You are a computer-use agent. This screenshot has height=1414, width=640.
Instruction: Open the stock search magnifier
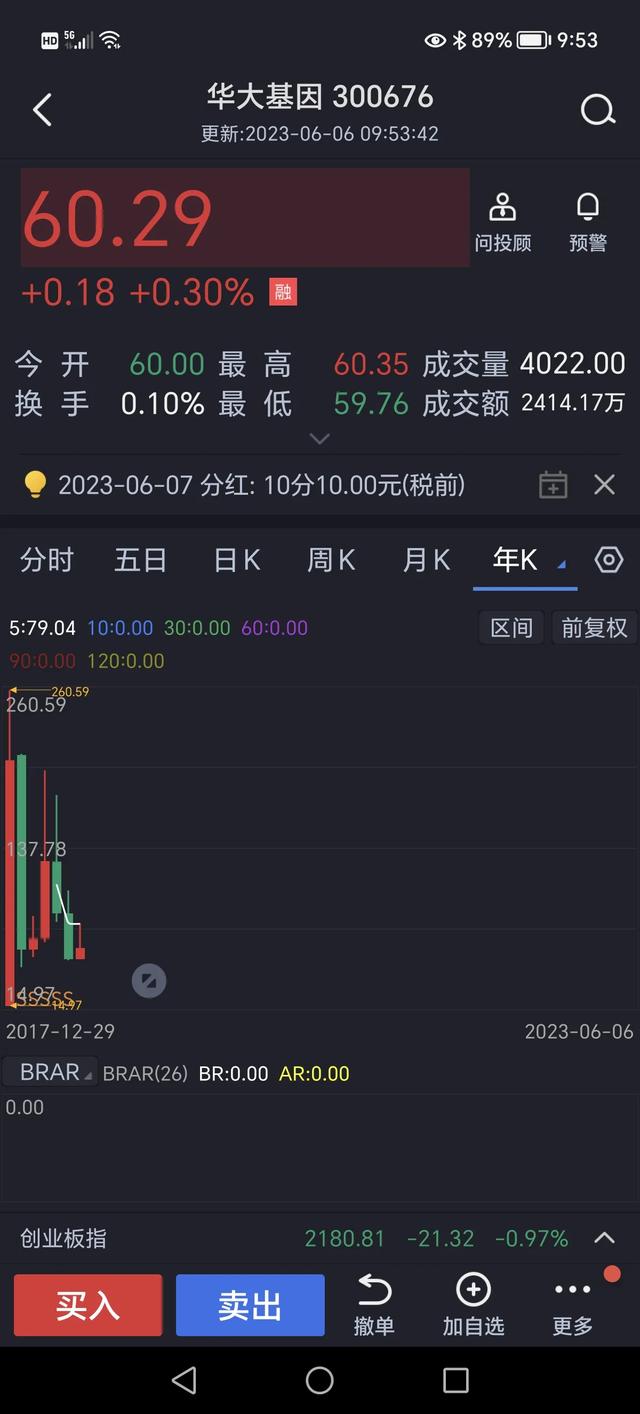coord(597,110)
